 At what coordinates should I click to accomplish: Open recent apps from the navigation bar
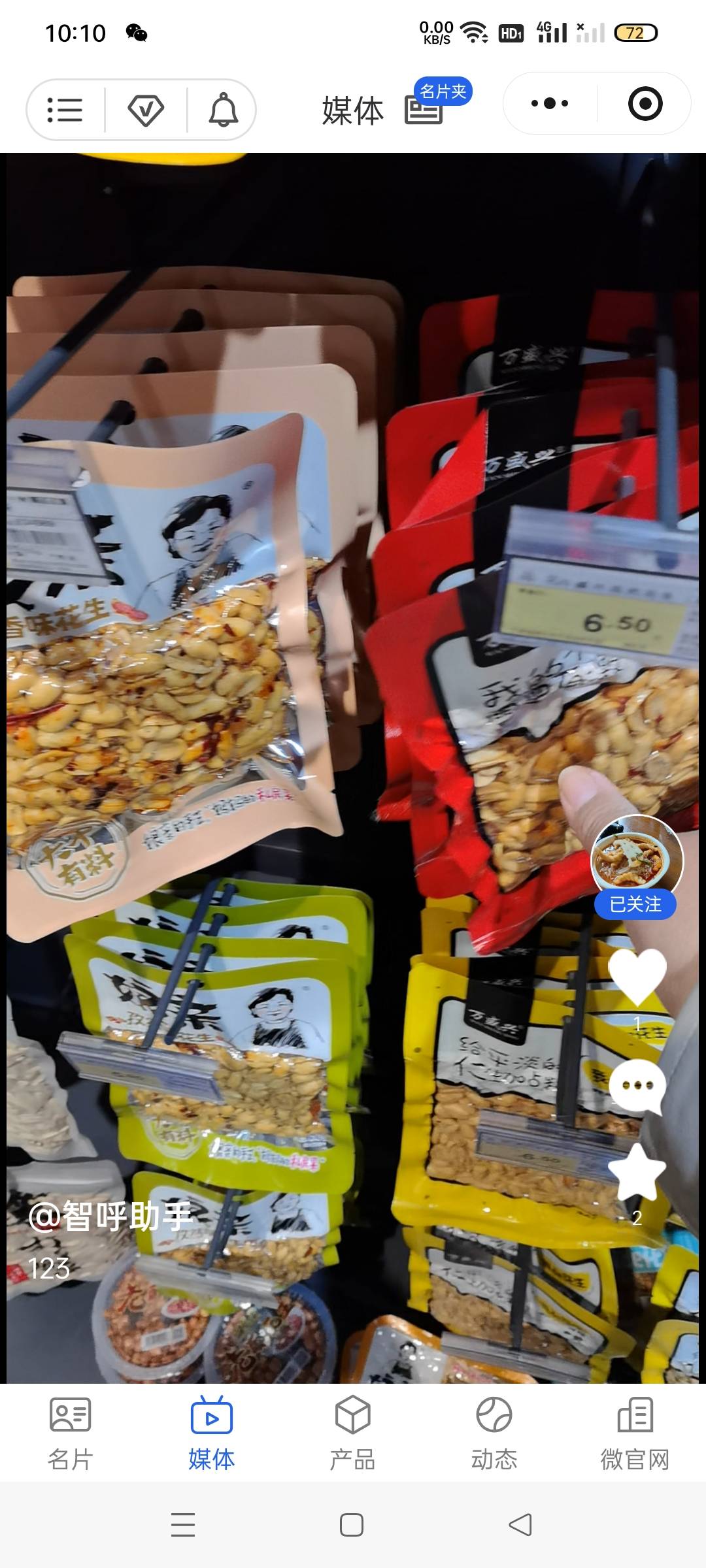[x=183, y=1525]
